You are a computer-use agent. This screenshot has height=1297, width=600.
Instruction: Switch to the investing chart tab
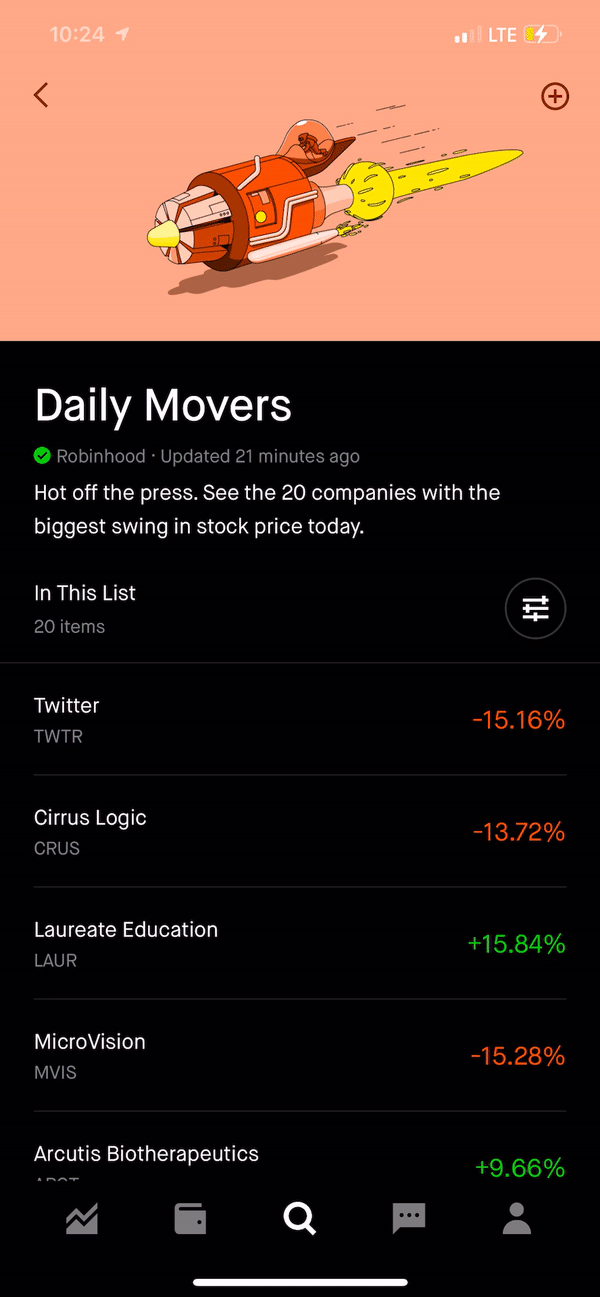coord(83,1219)
